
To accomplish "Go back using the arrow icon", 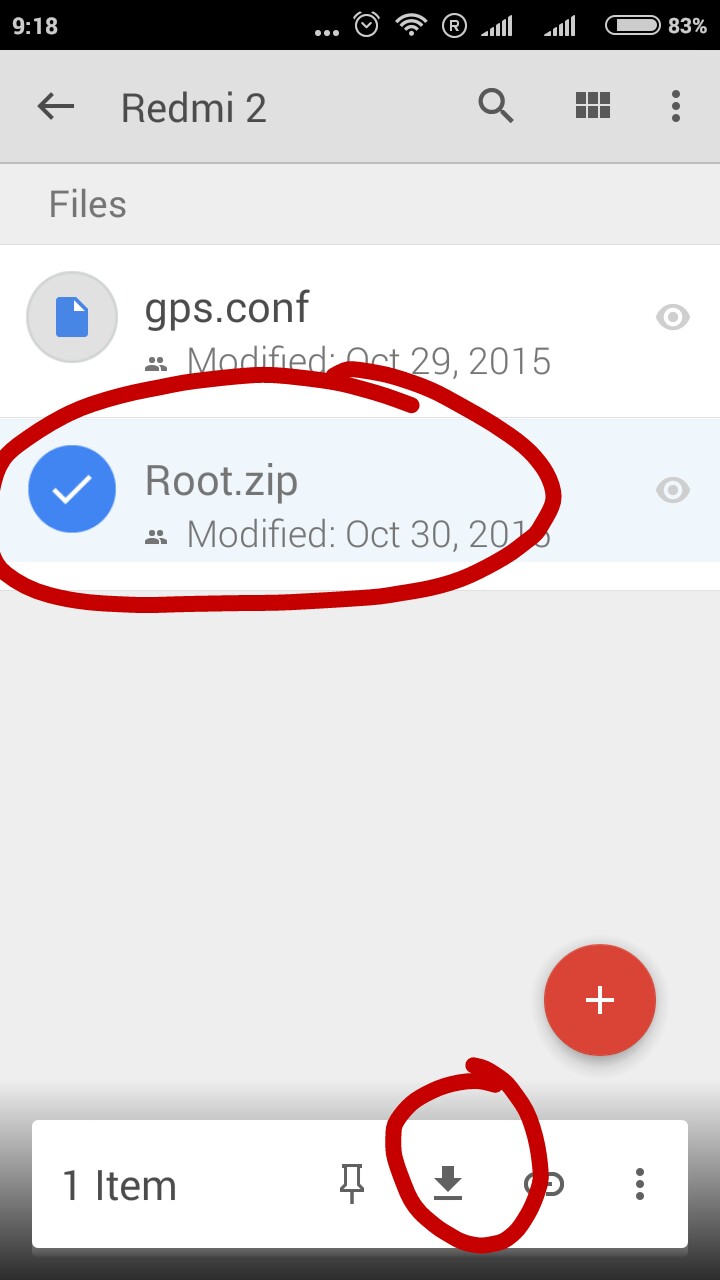I will 56,106.
